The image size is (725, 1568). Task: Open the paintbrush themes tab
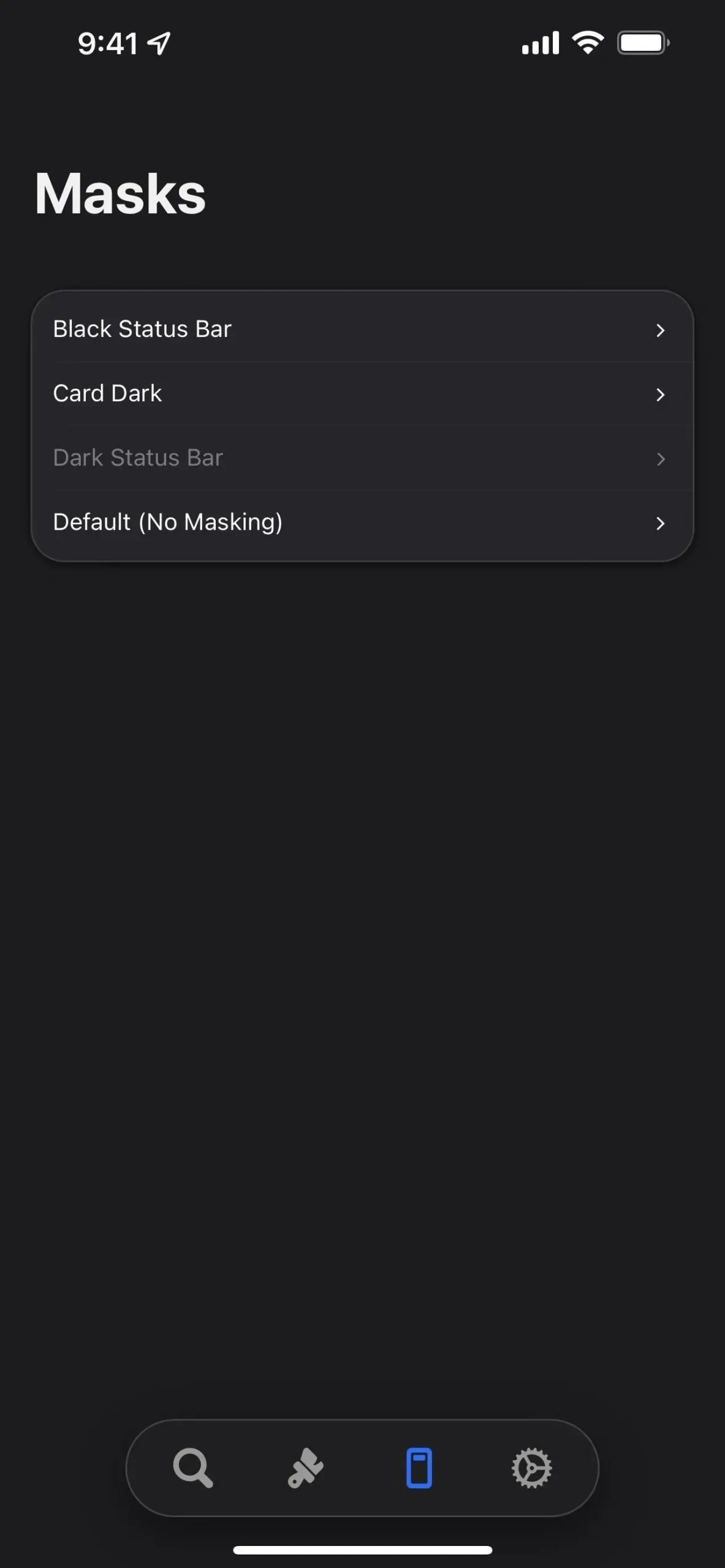click(x=306, y=1468)
